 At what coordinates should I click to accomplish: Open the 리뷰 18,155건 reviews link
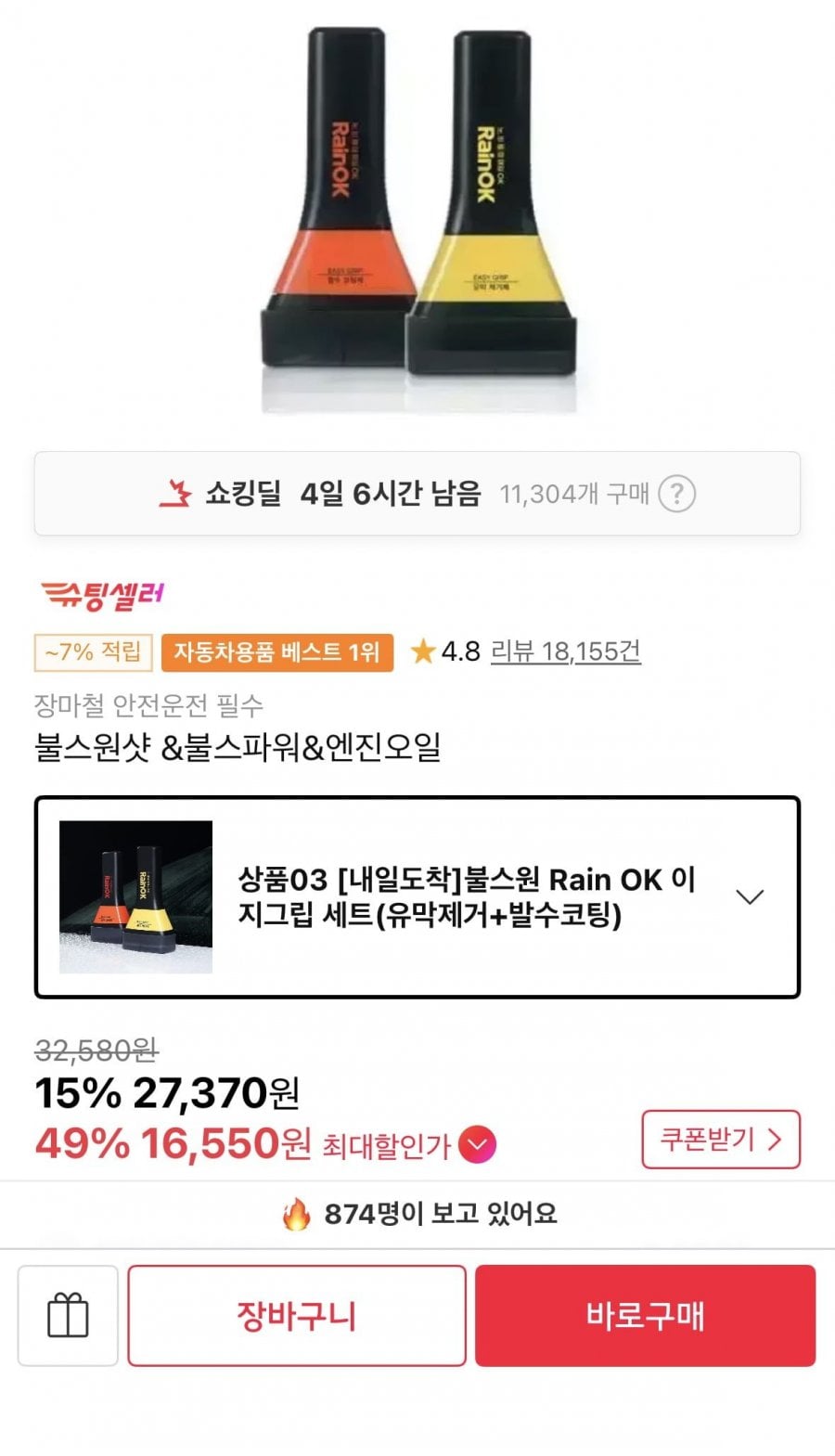click(x=565, y=651)
